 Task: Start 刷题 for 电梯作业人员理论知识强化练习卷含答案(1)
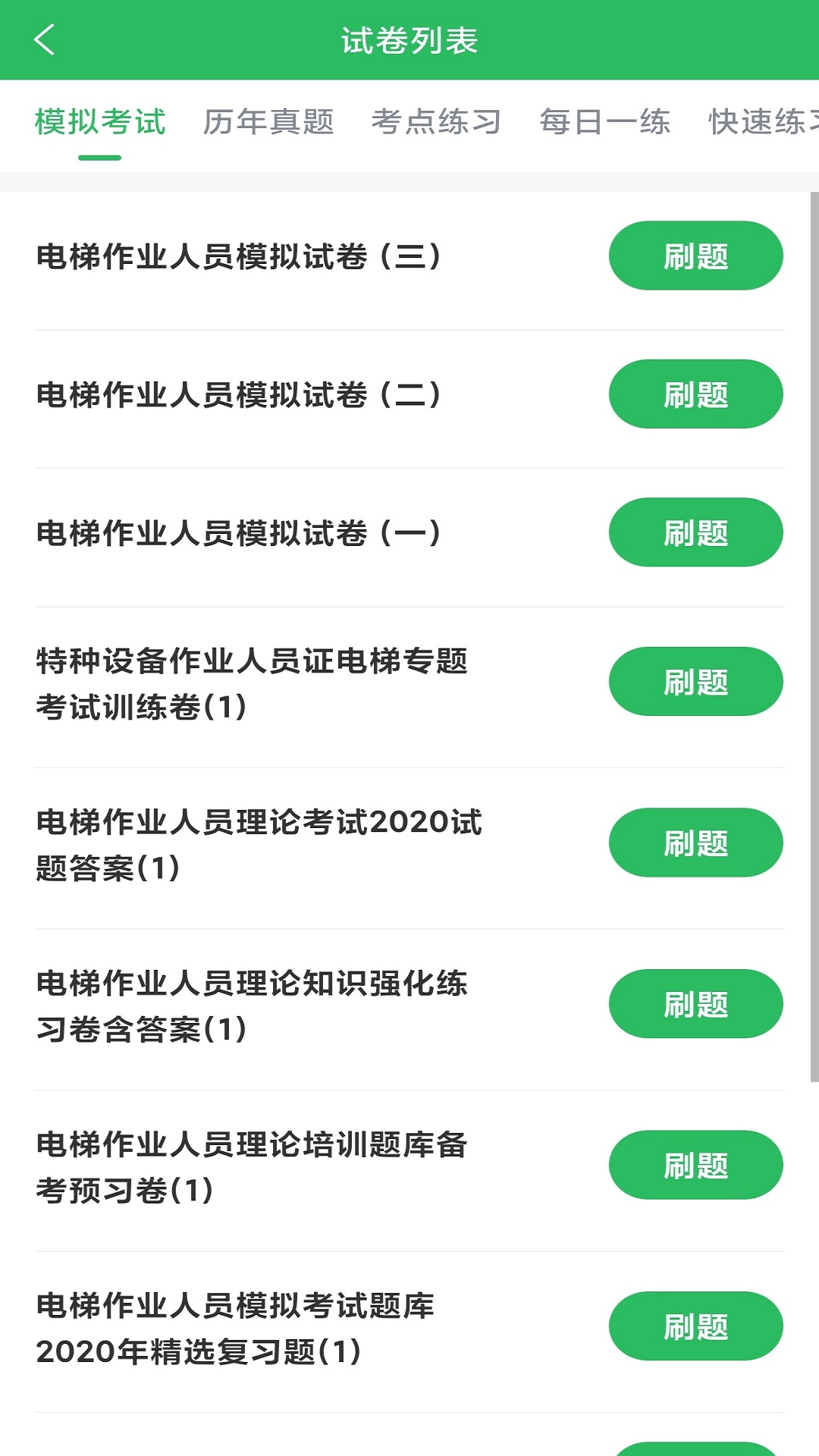(696, 1004)
